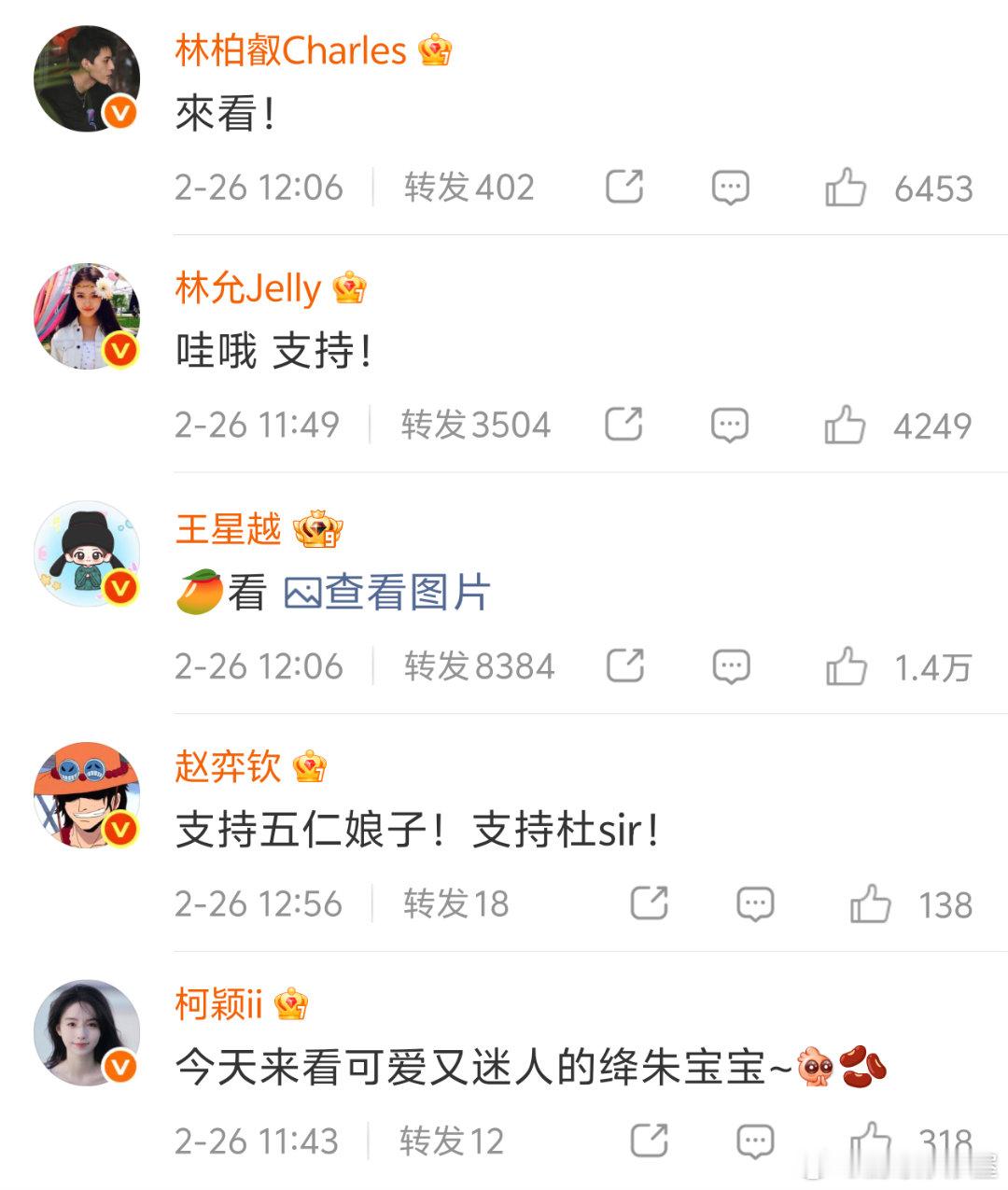
Task: Open 赵弈钦's profile via his username
Action: click(229, 765)
